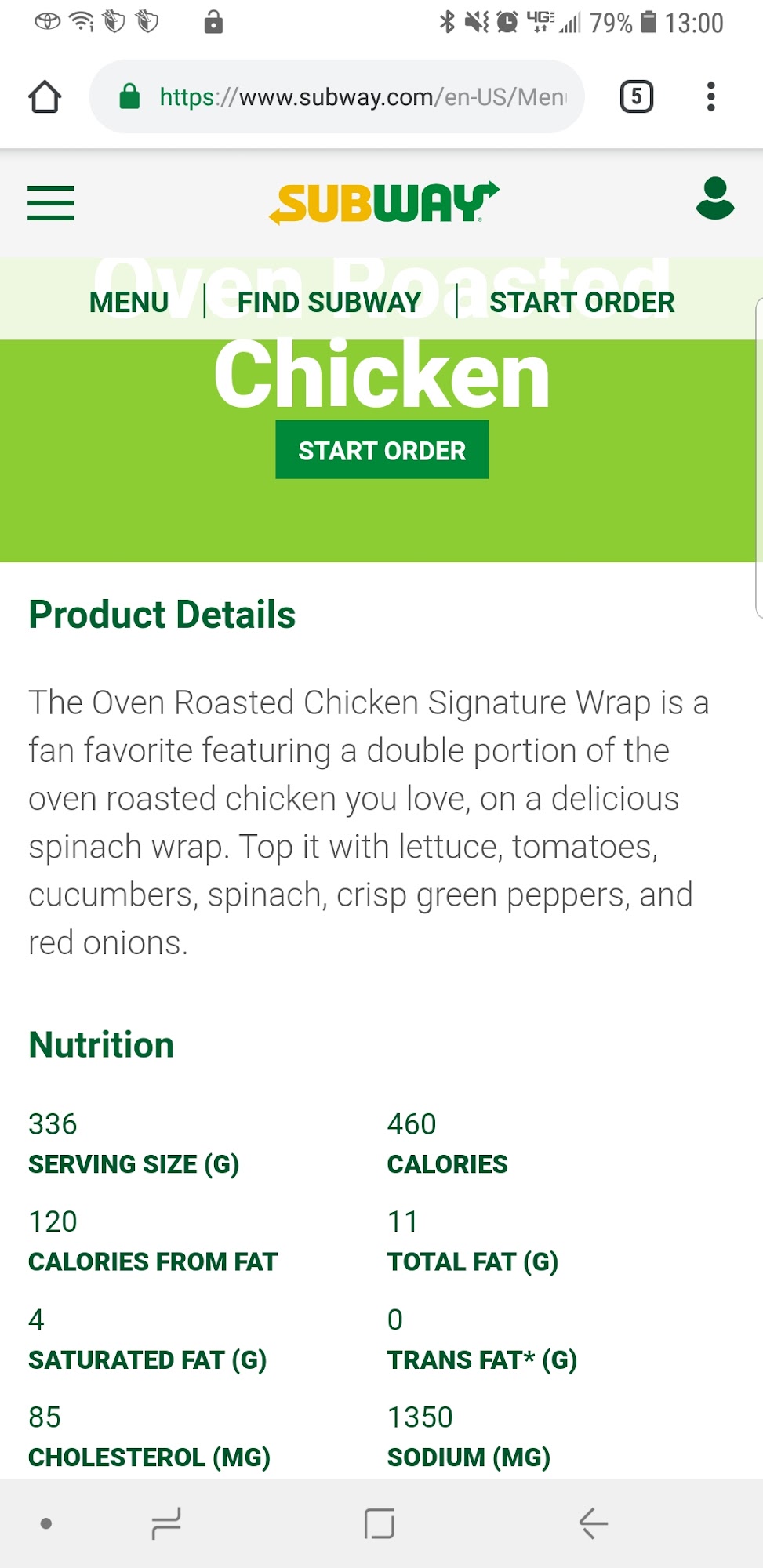This screenshot has height=1568, width=763.
Task: Tap the Subway logo at the top
Action: [x=381, y=201]
